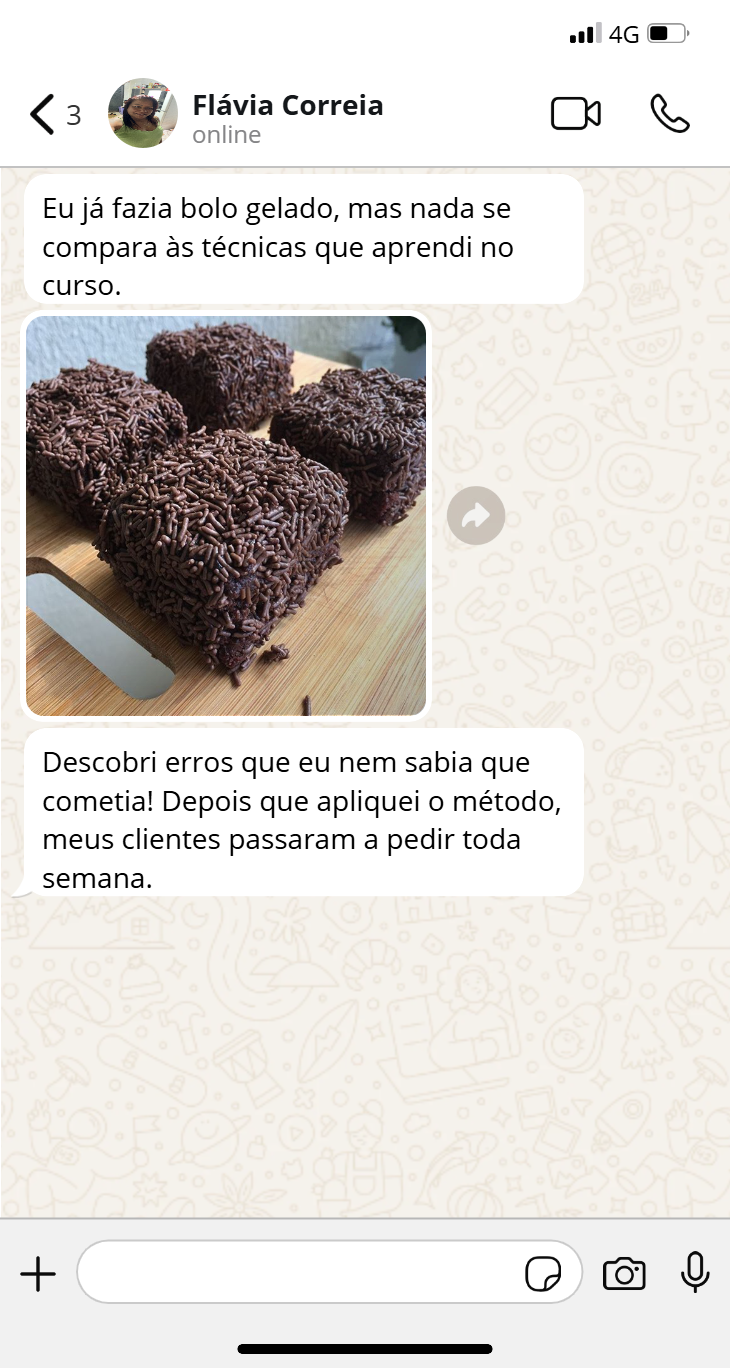Record a voice message with the microphone

coord(695,1272)
